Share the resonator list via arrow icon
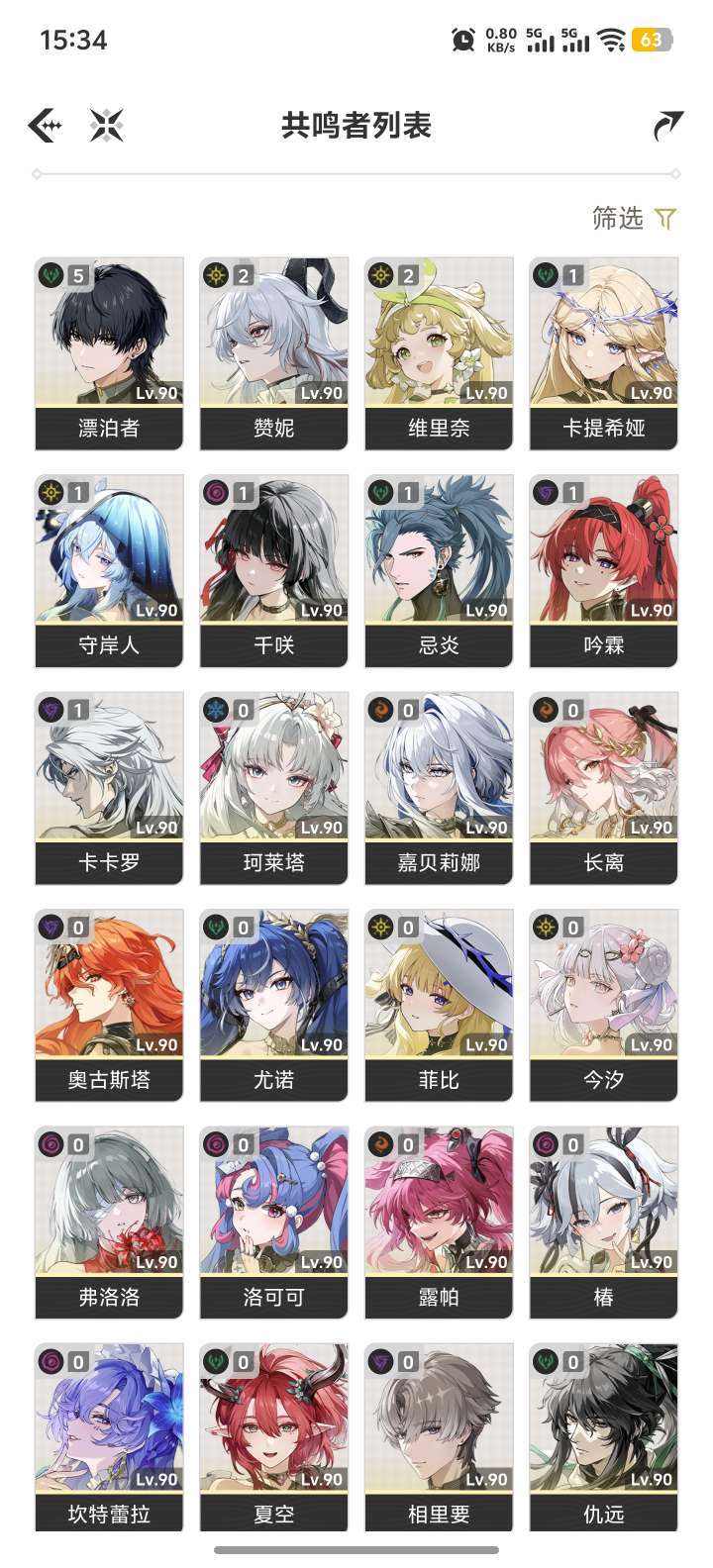Screen dimensions: 713x1568 [667, 126]
